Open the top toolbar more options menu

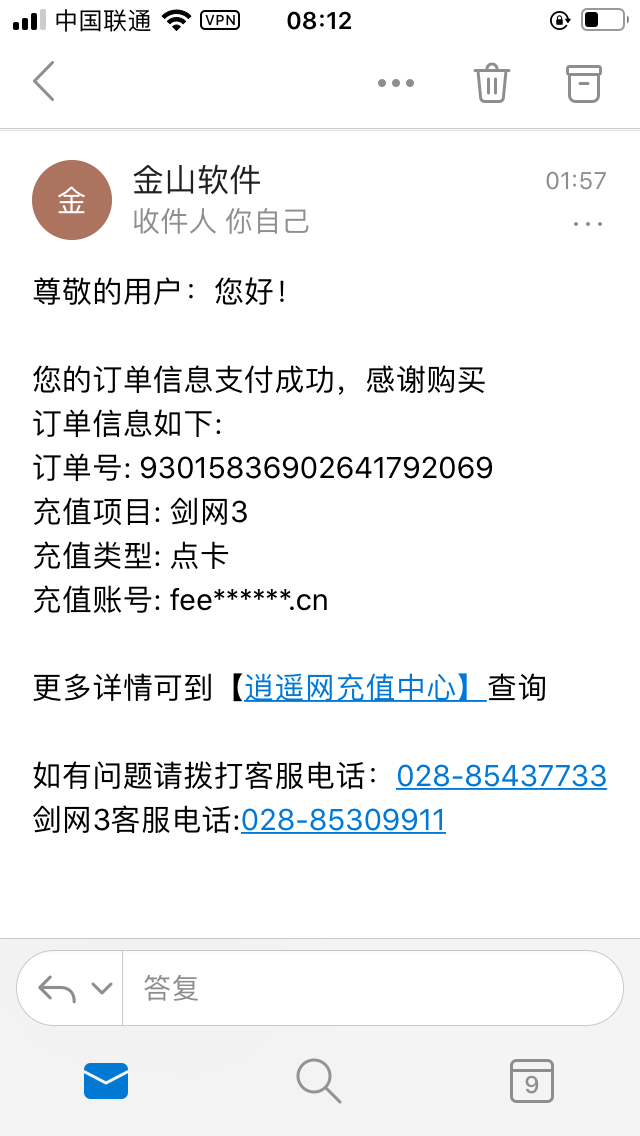[x=396, y=83]
